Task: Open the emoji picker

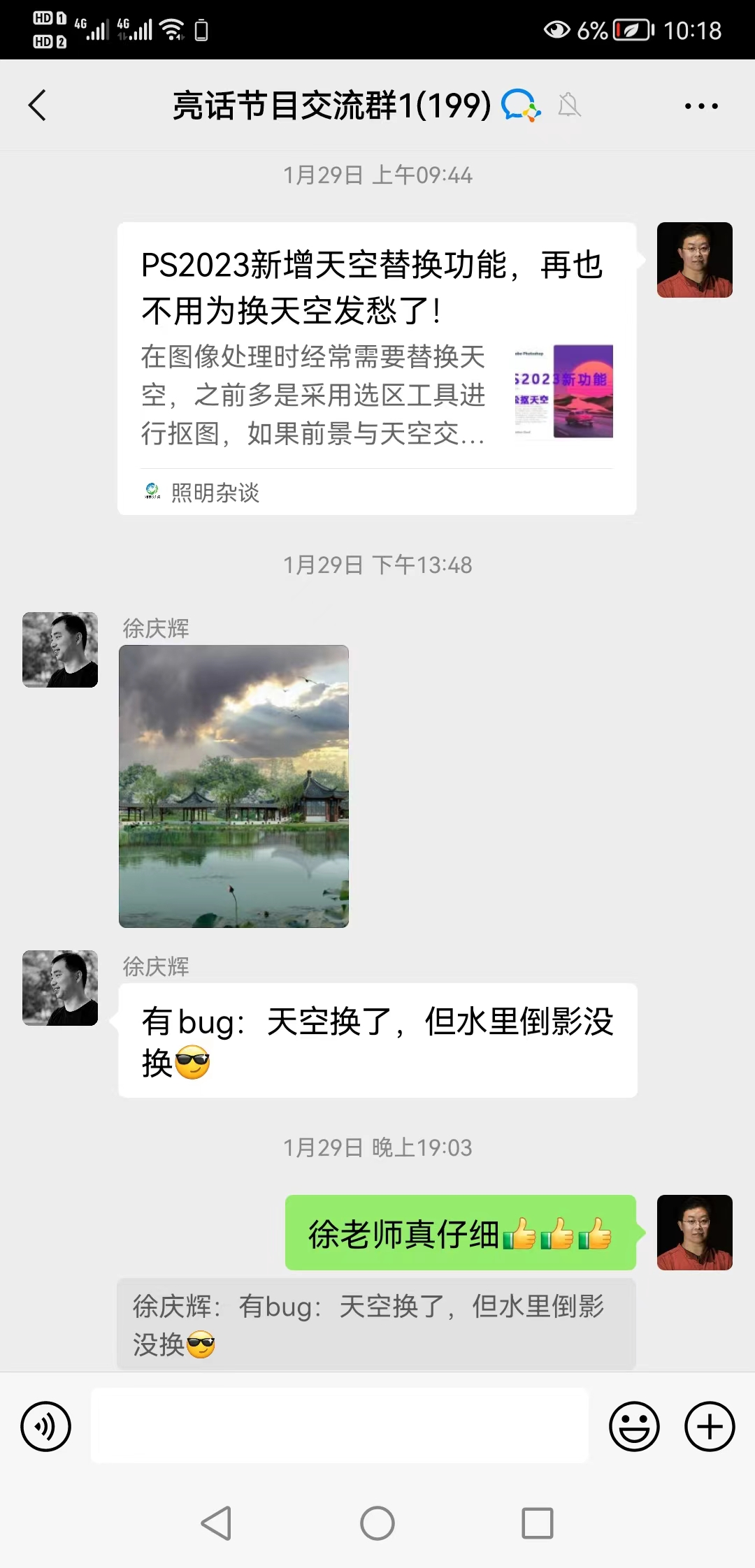Action: (634, 1426)
